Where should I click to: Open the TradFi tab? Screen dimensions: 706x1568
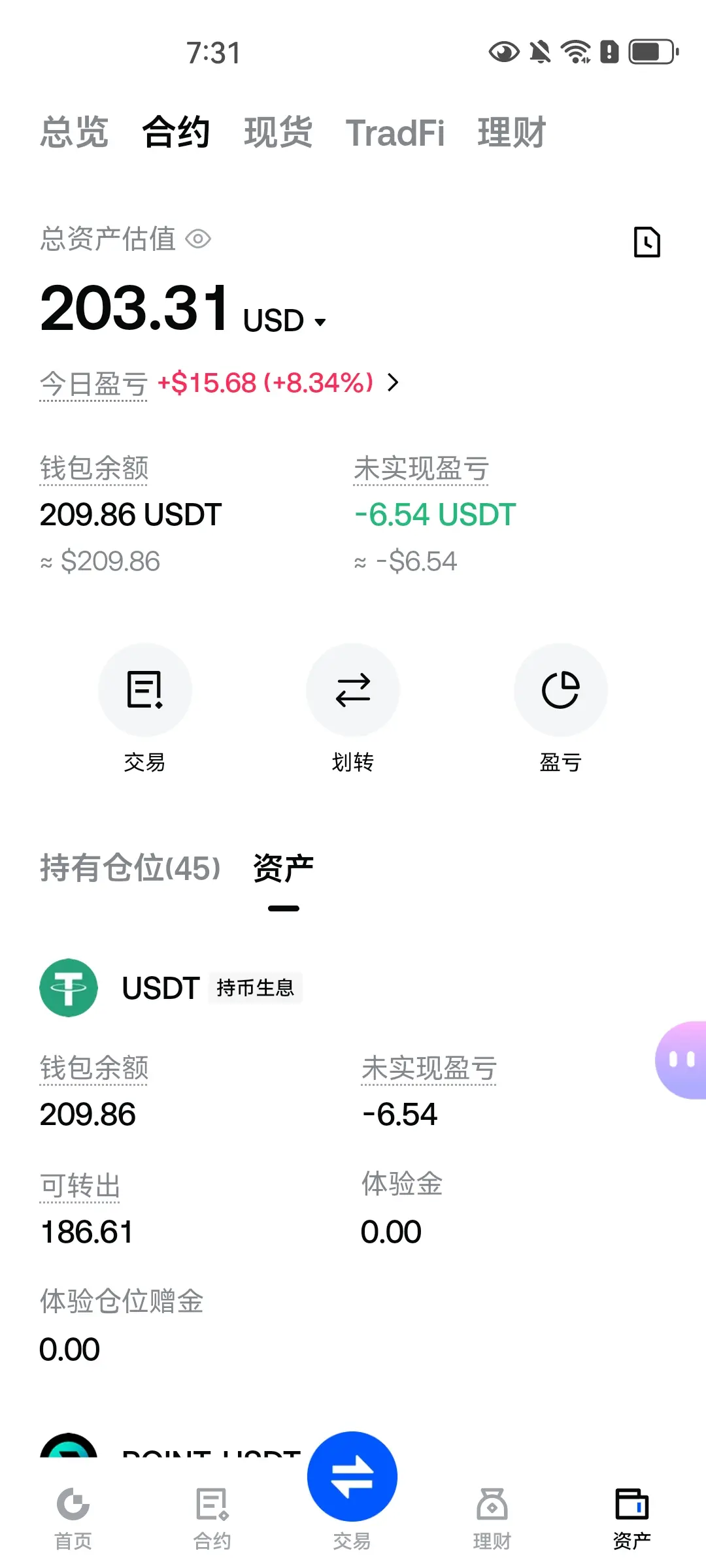(395, 133)
